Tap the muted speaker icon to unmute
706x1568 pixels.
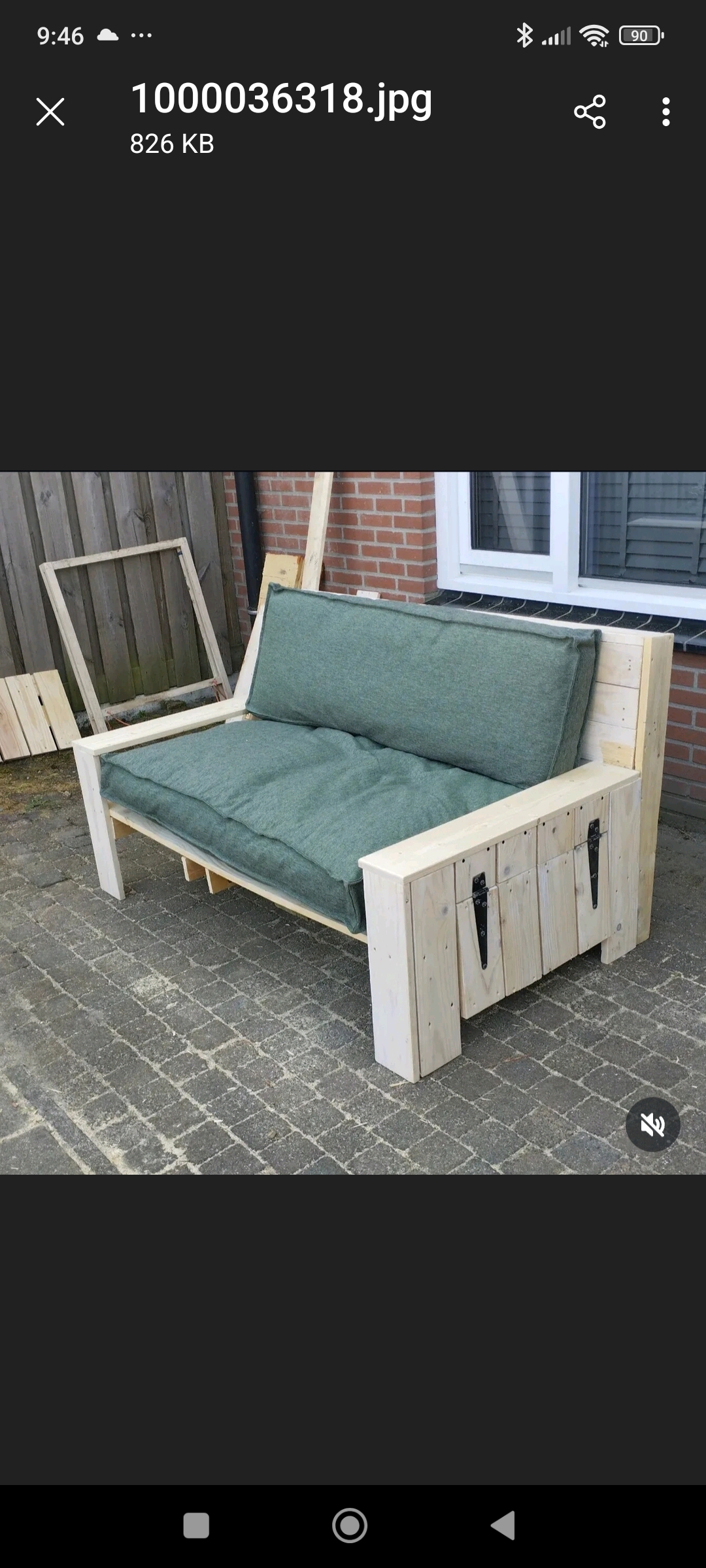point(652,1124)
